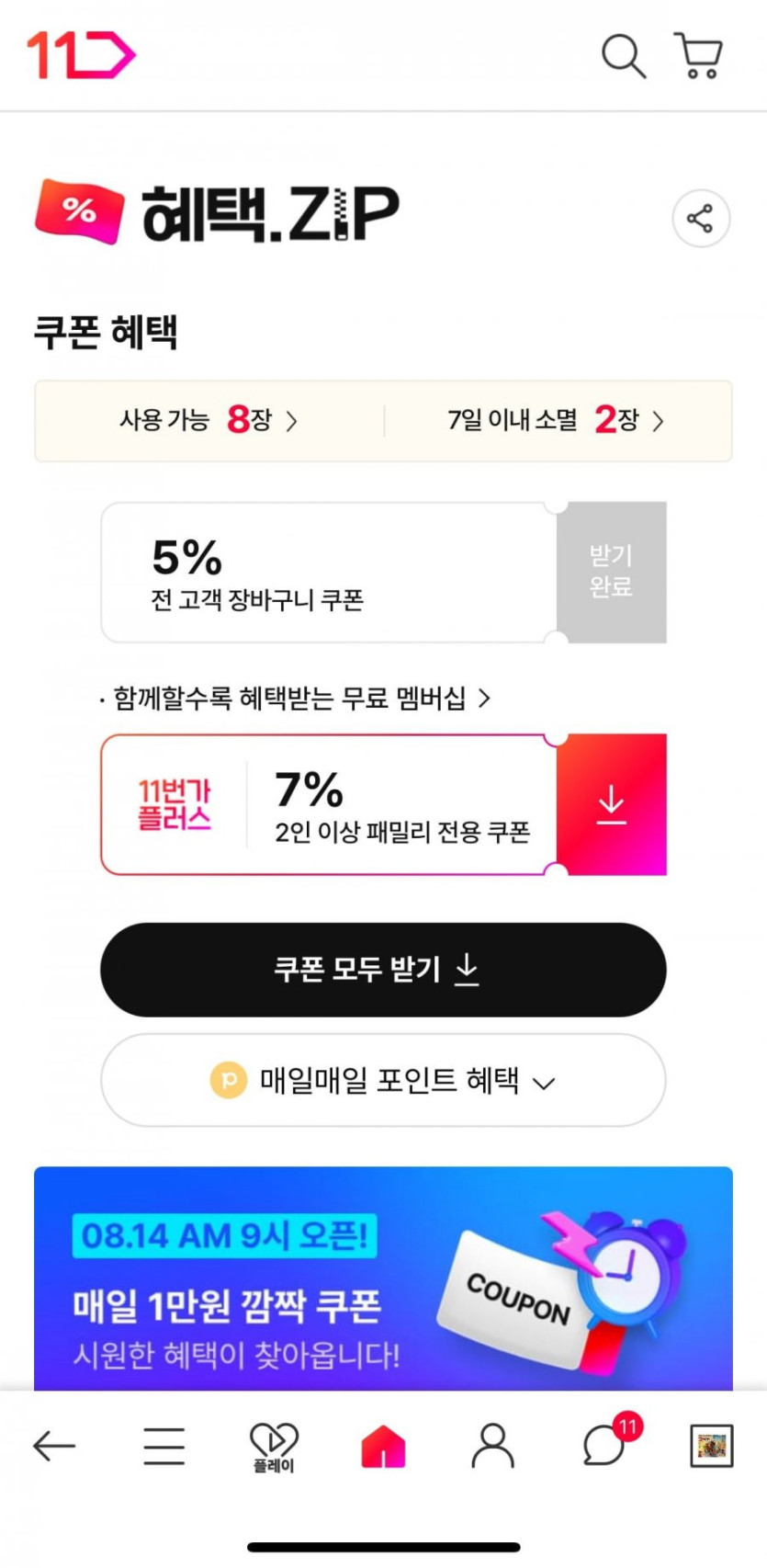The image size is (767, 1568).
Task: Open my profile page
Action: tap(493, 1446)
